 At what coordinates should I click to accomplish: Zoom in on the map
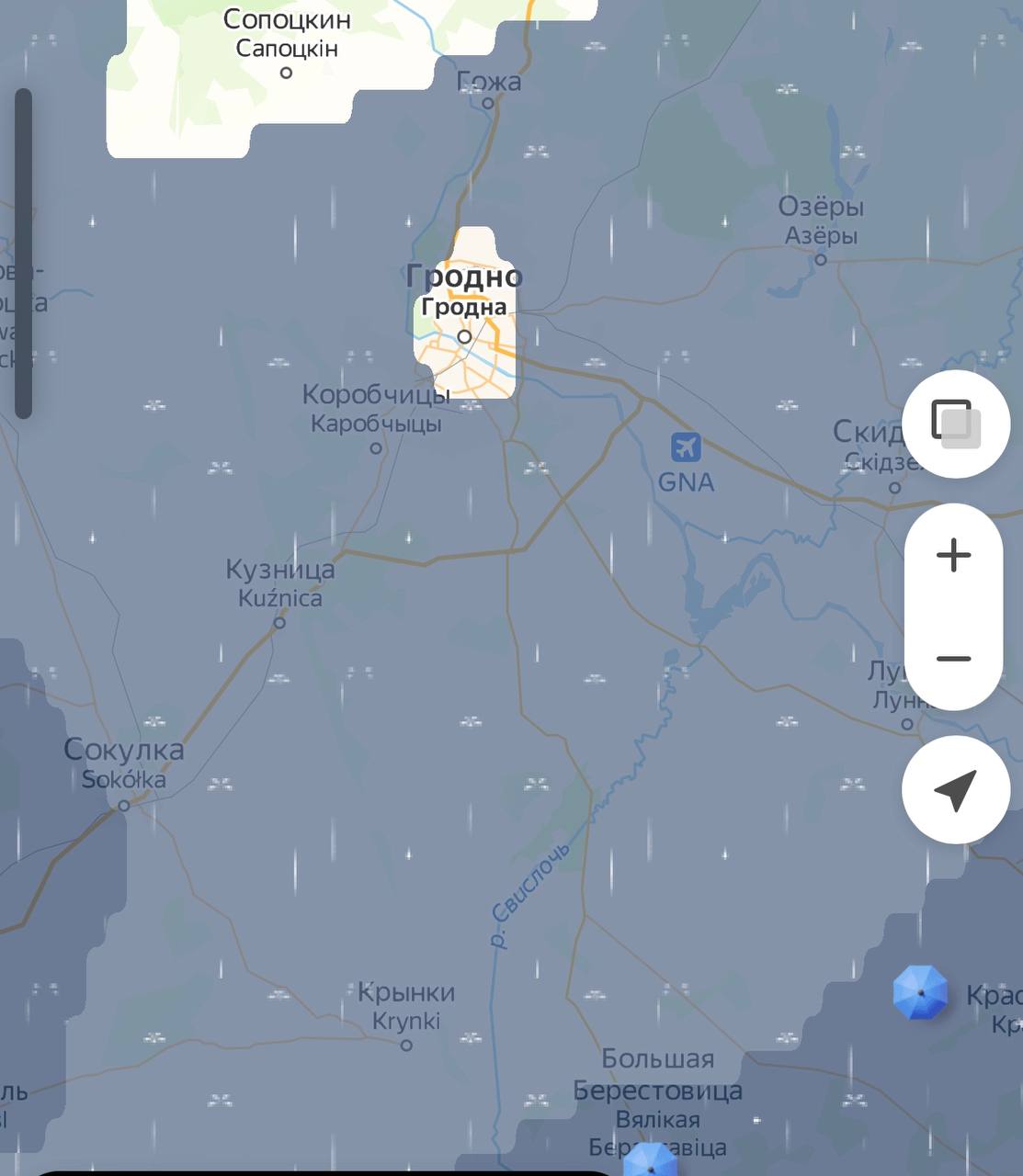(954, 555)
